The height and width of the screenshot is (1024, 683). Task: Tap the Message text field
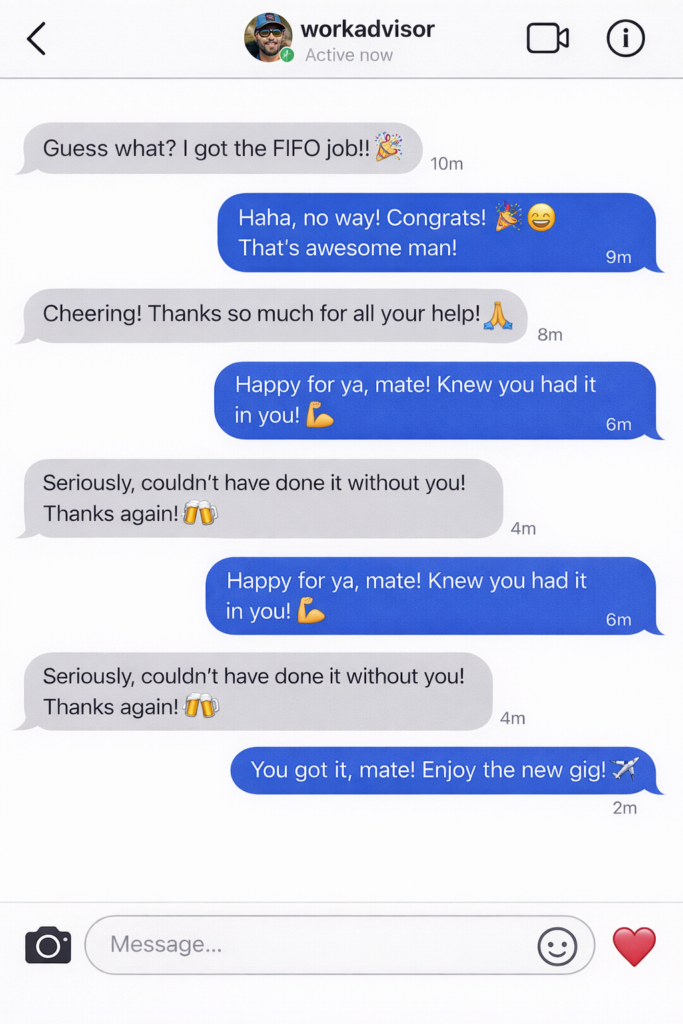tap(310, 945)
